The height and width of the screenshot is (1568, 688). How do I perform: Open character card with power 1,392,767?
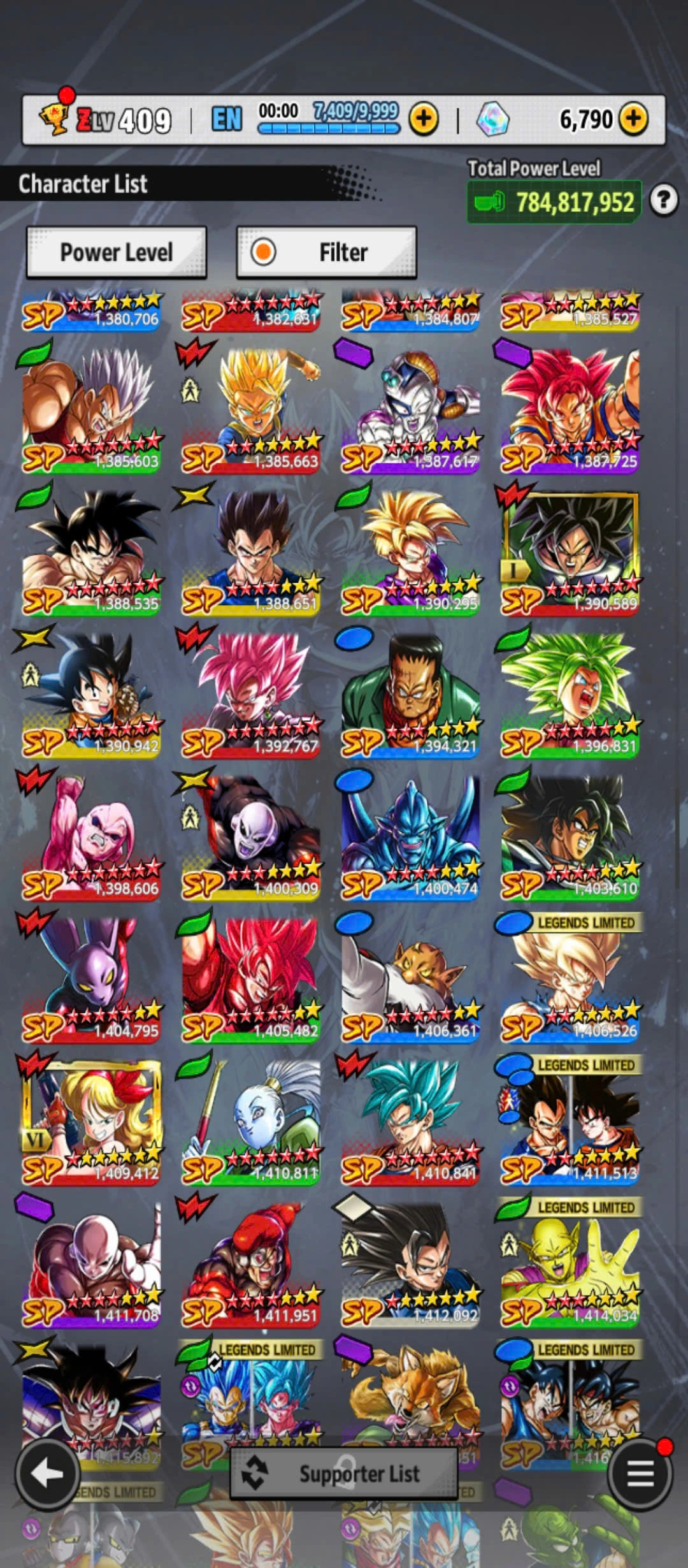[x=250, y=693]
